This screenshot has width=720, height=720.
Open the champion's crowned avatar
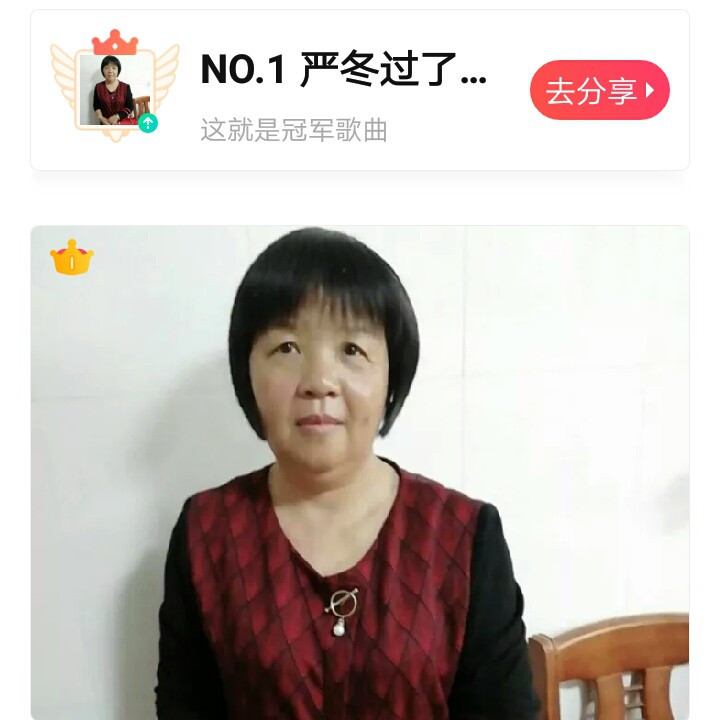click(115, 90)
